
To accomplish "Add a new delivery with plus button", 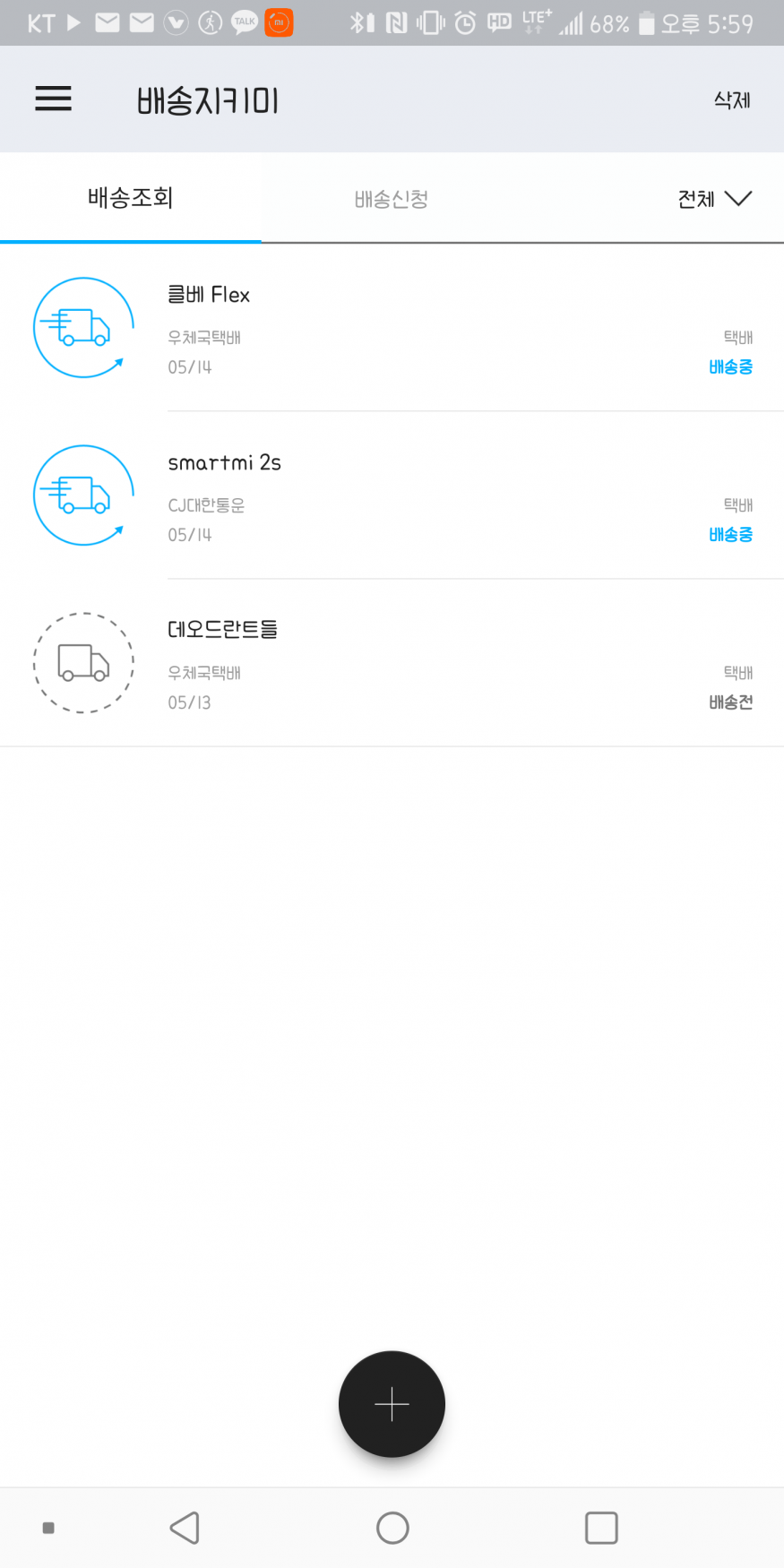I will 392,1404.
